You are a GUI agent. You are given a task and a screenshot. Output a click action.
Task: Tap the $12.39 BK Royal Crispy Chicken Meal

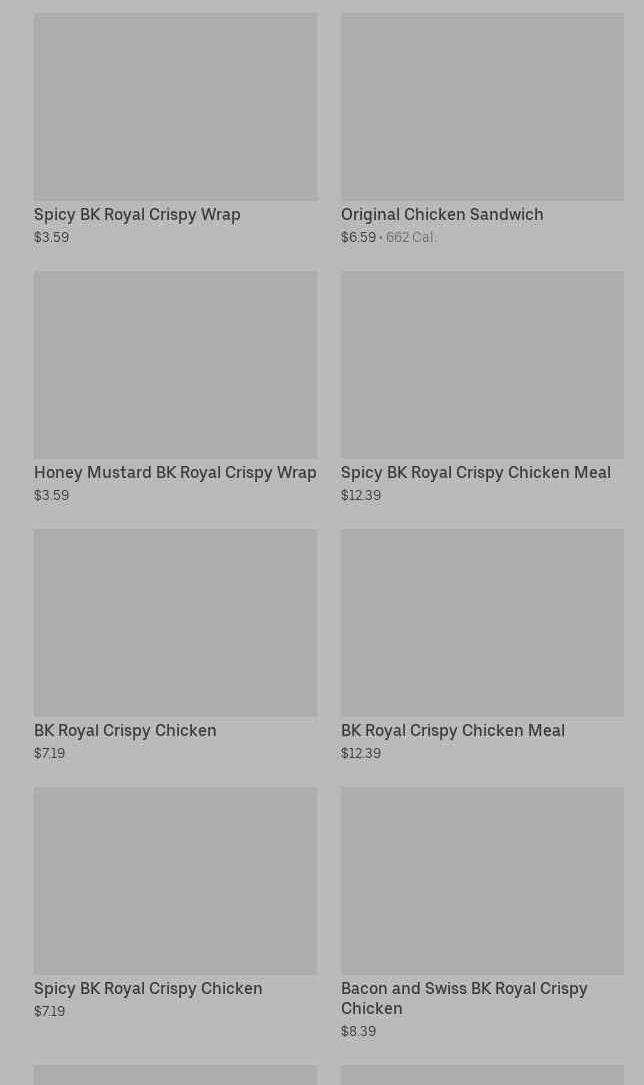pos(482,644)
